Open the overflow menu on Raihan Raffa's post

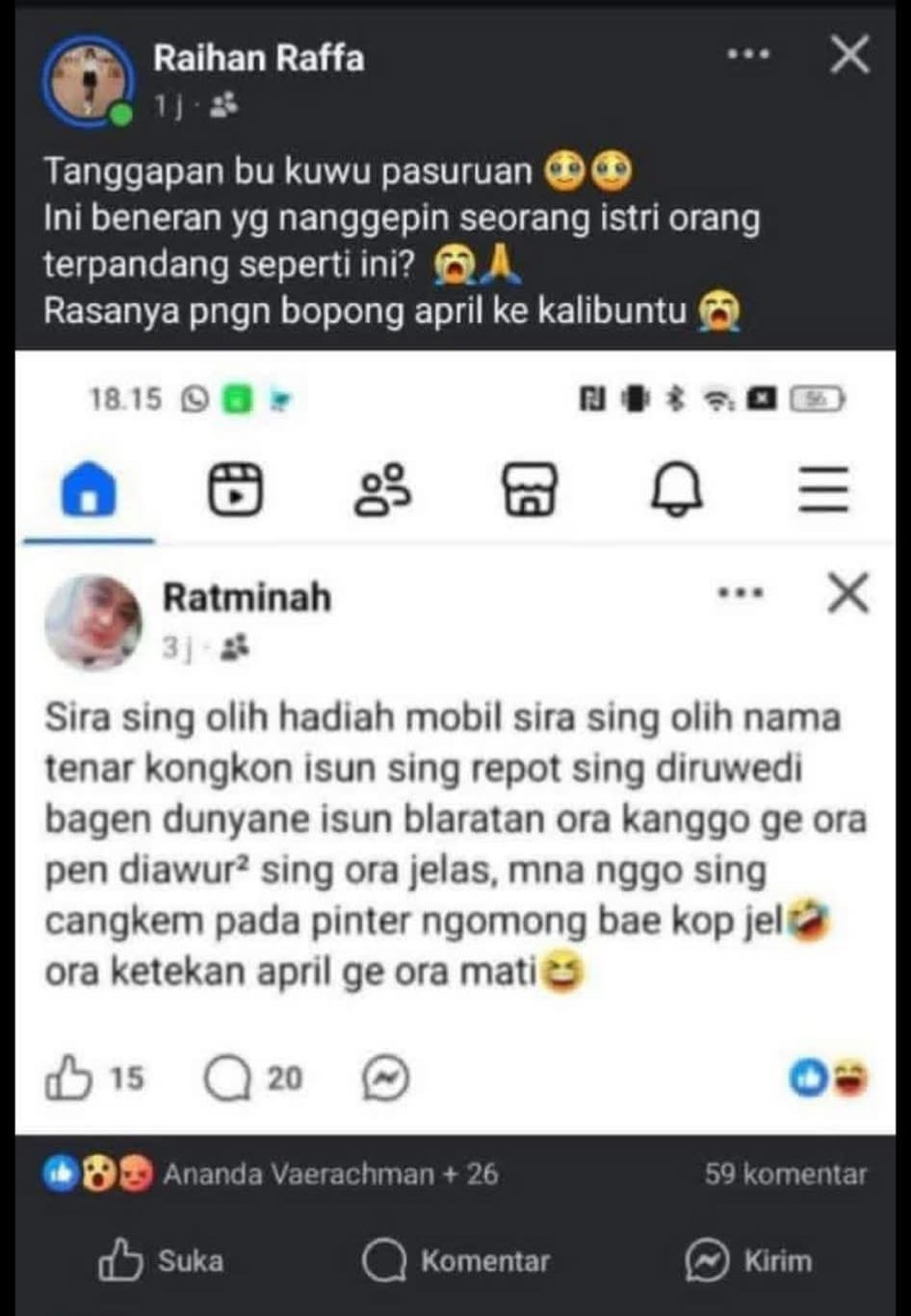748,55
